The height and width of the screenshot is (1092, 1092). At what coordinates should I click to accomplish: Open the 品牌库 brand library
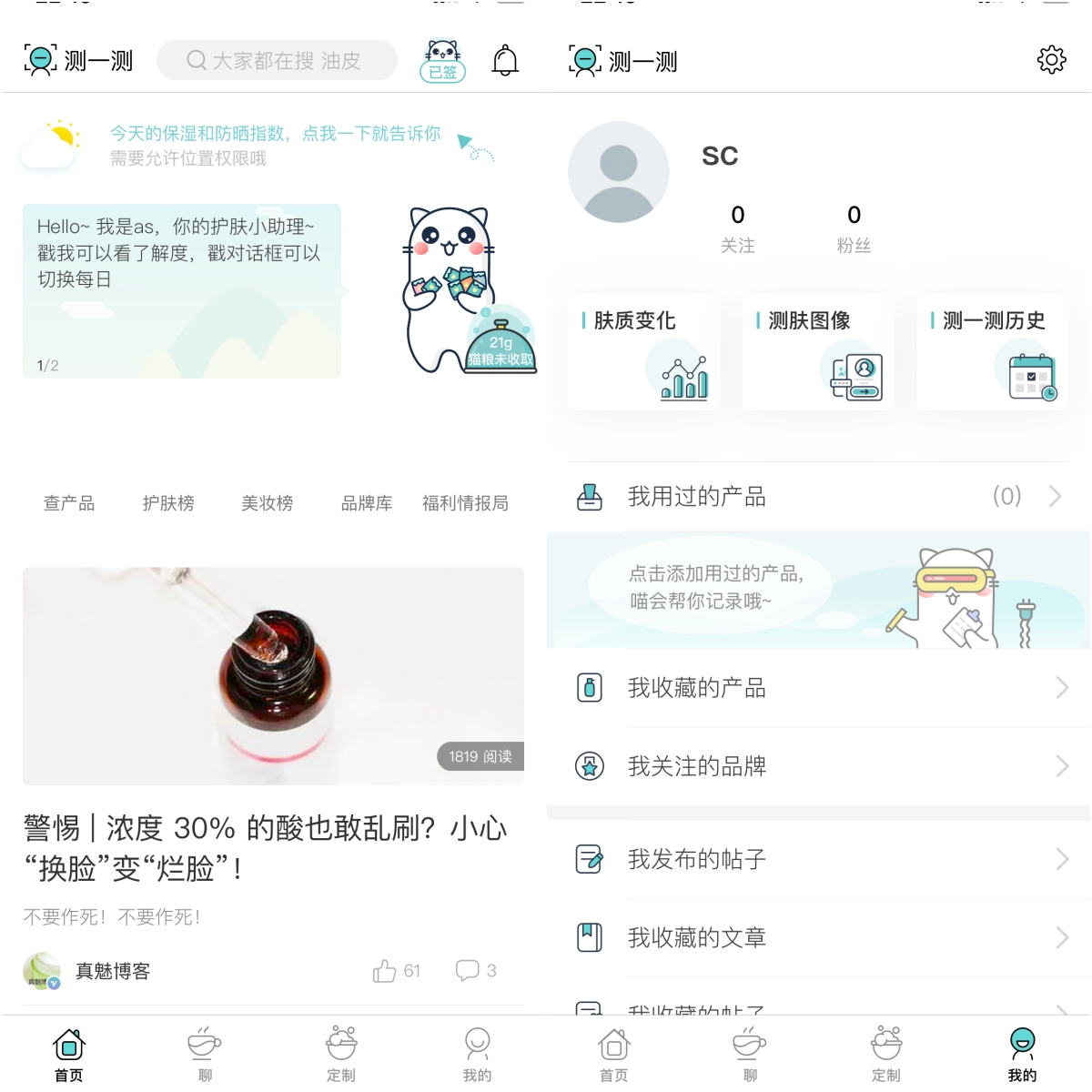pyautogui.click(x=367, y=503)
